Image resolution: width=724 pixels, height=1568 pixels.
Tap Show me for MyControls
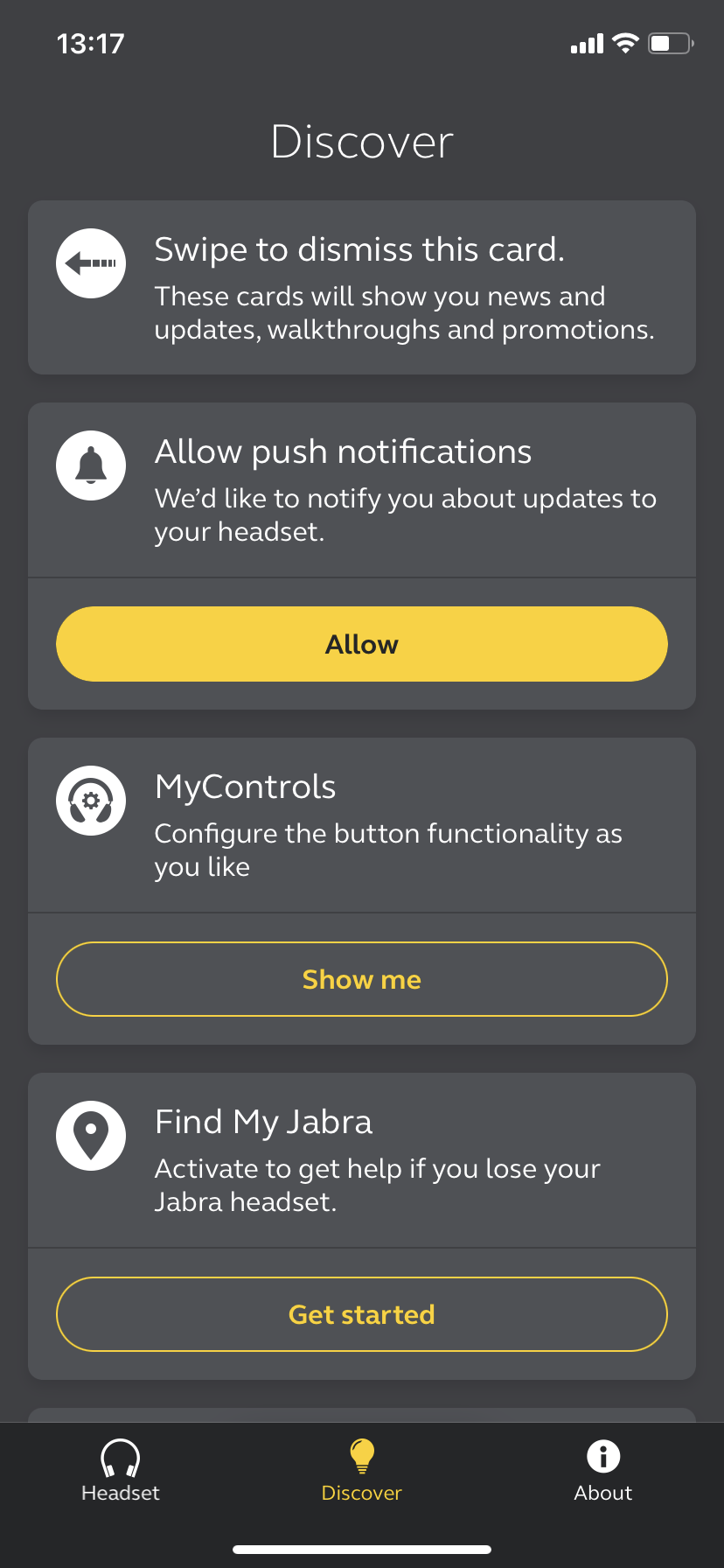coord(362,979)
